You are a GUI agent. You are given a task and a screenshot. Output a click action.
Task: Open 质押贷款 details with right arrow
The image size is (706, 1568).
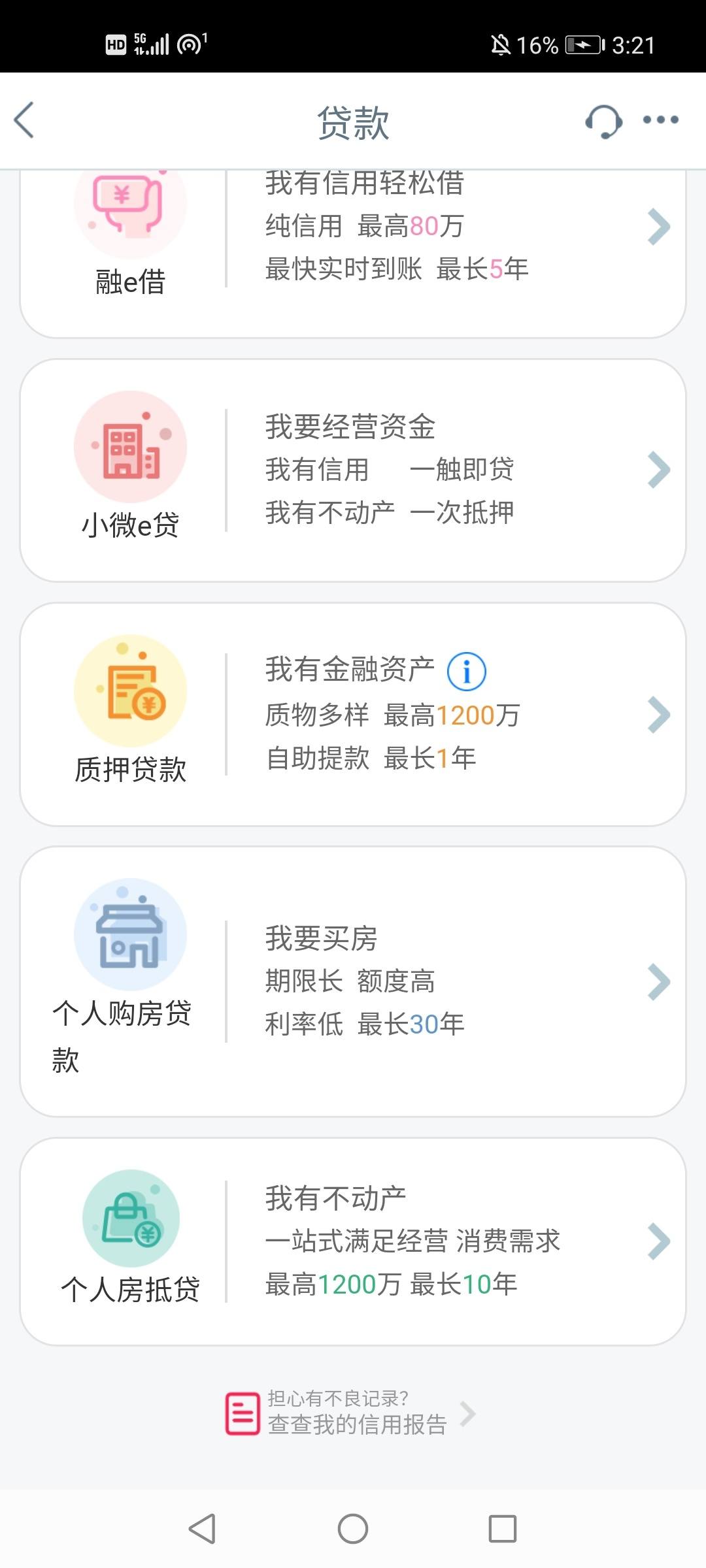(x=658, y=713)
